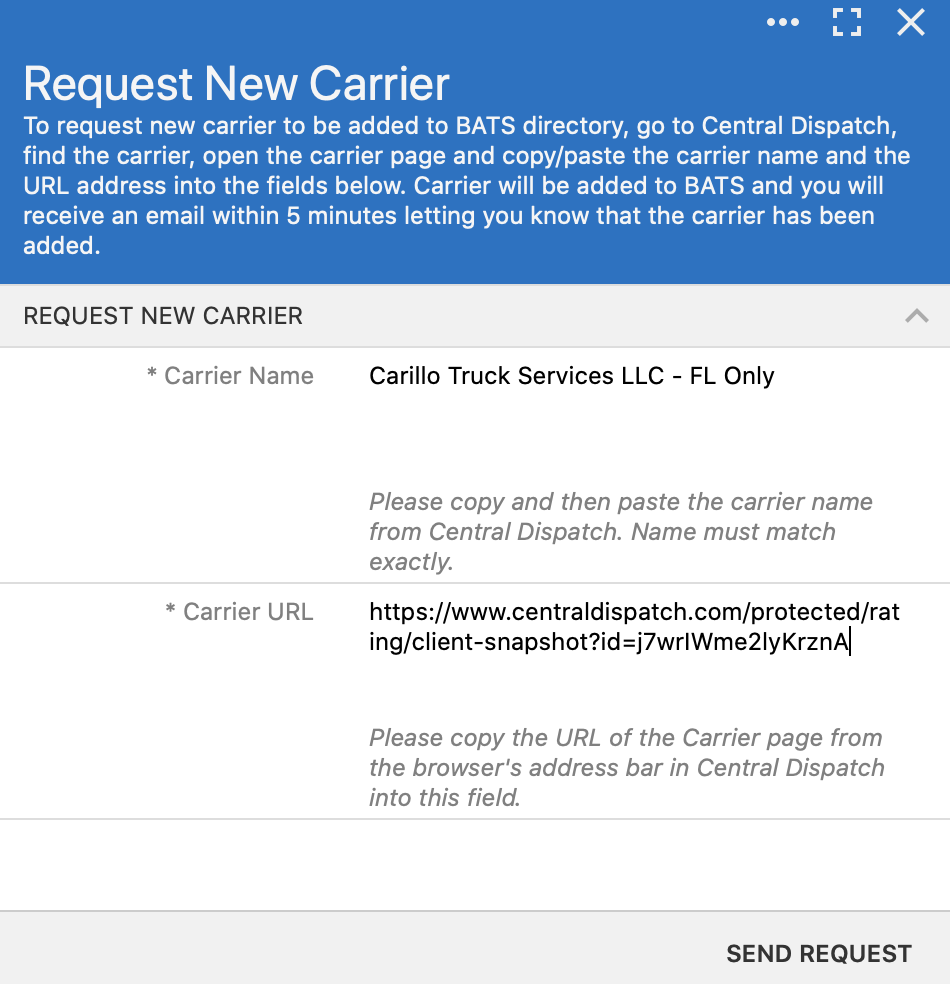Open the three-dot more options menu
The width and height of the screenshot is (950, 984).
[782, 23]
